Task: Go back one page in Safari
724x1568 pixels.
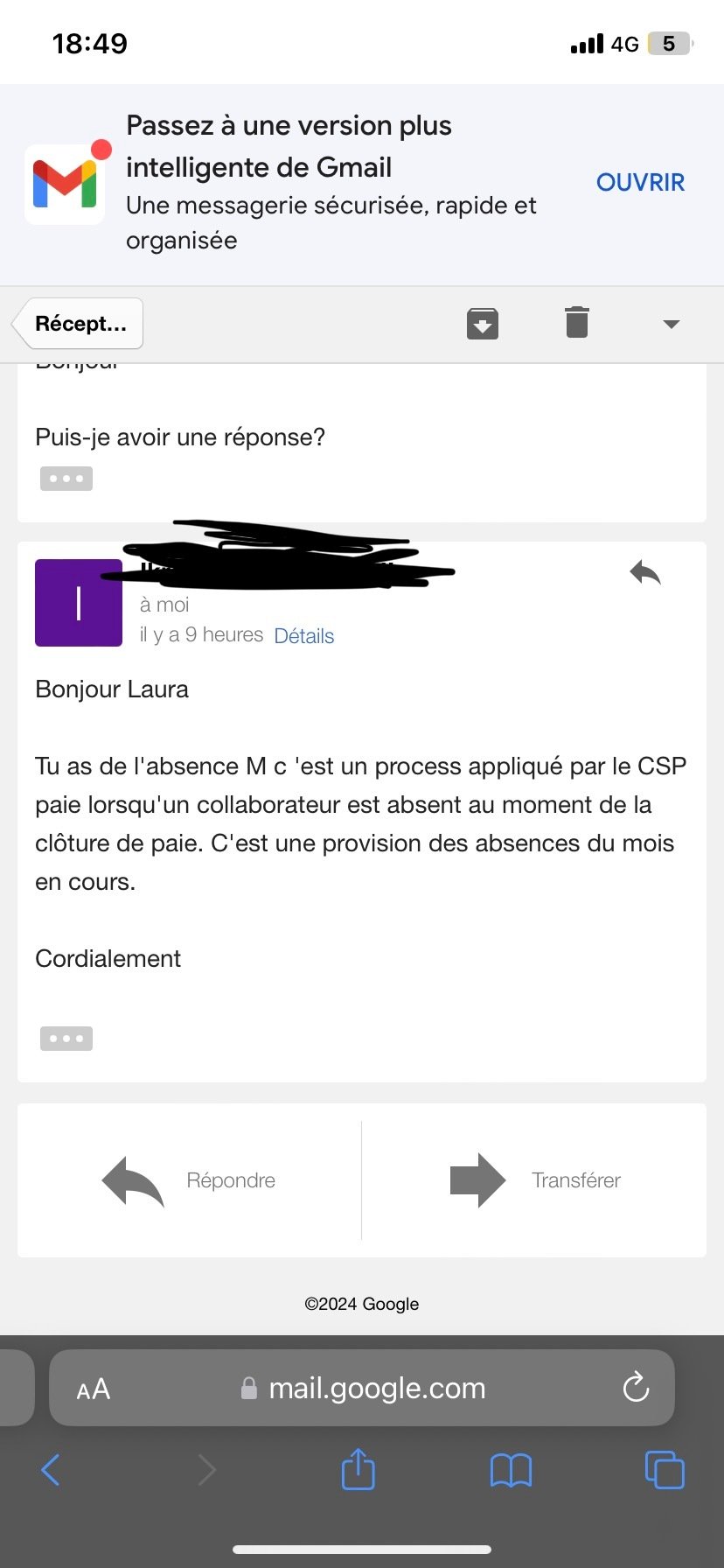Action: click(51, 1470)
